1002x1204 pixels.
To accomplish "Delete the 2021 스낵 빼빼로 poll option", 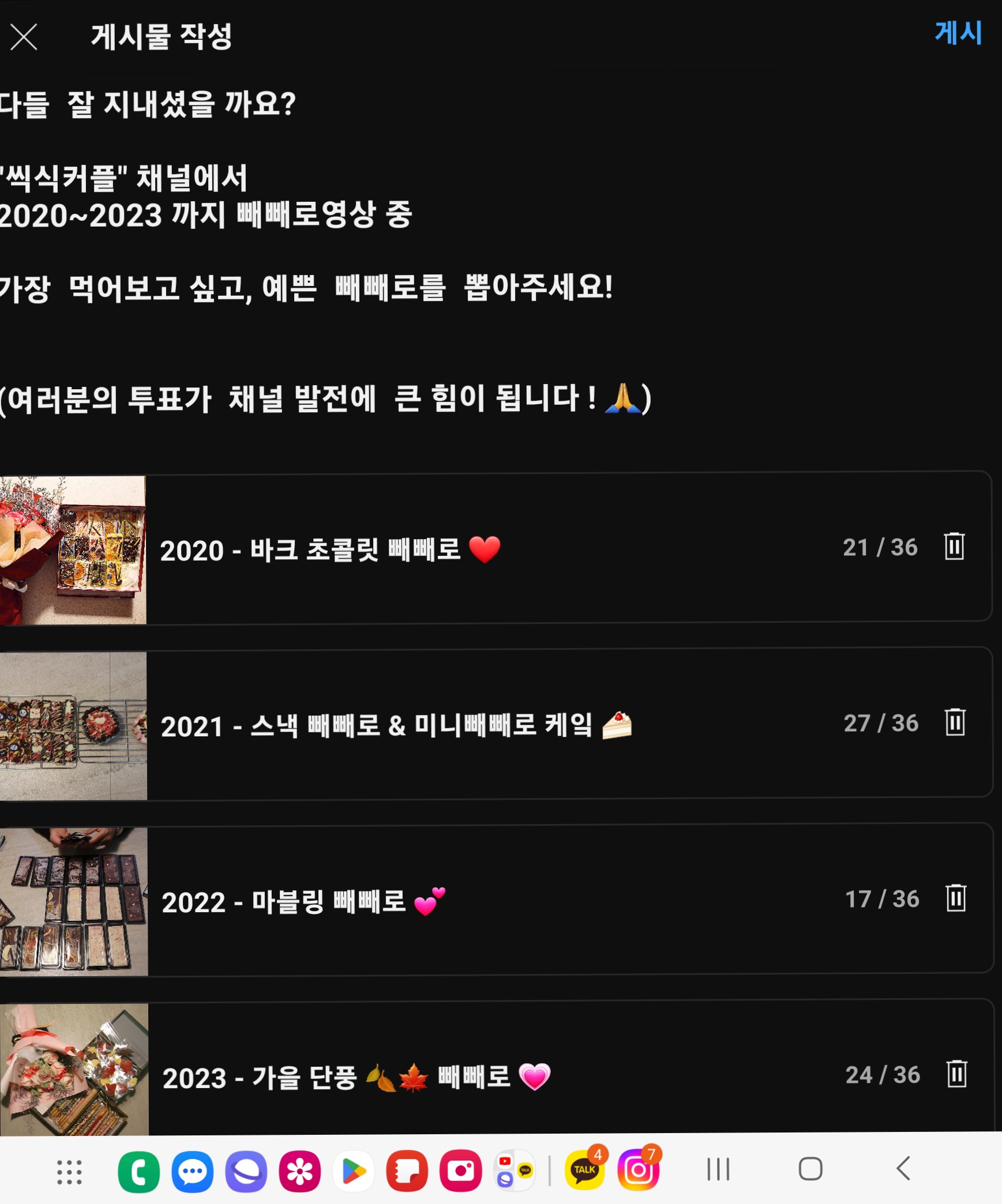I will [x=955, y=722].
